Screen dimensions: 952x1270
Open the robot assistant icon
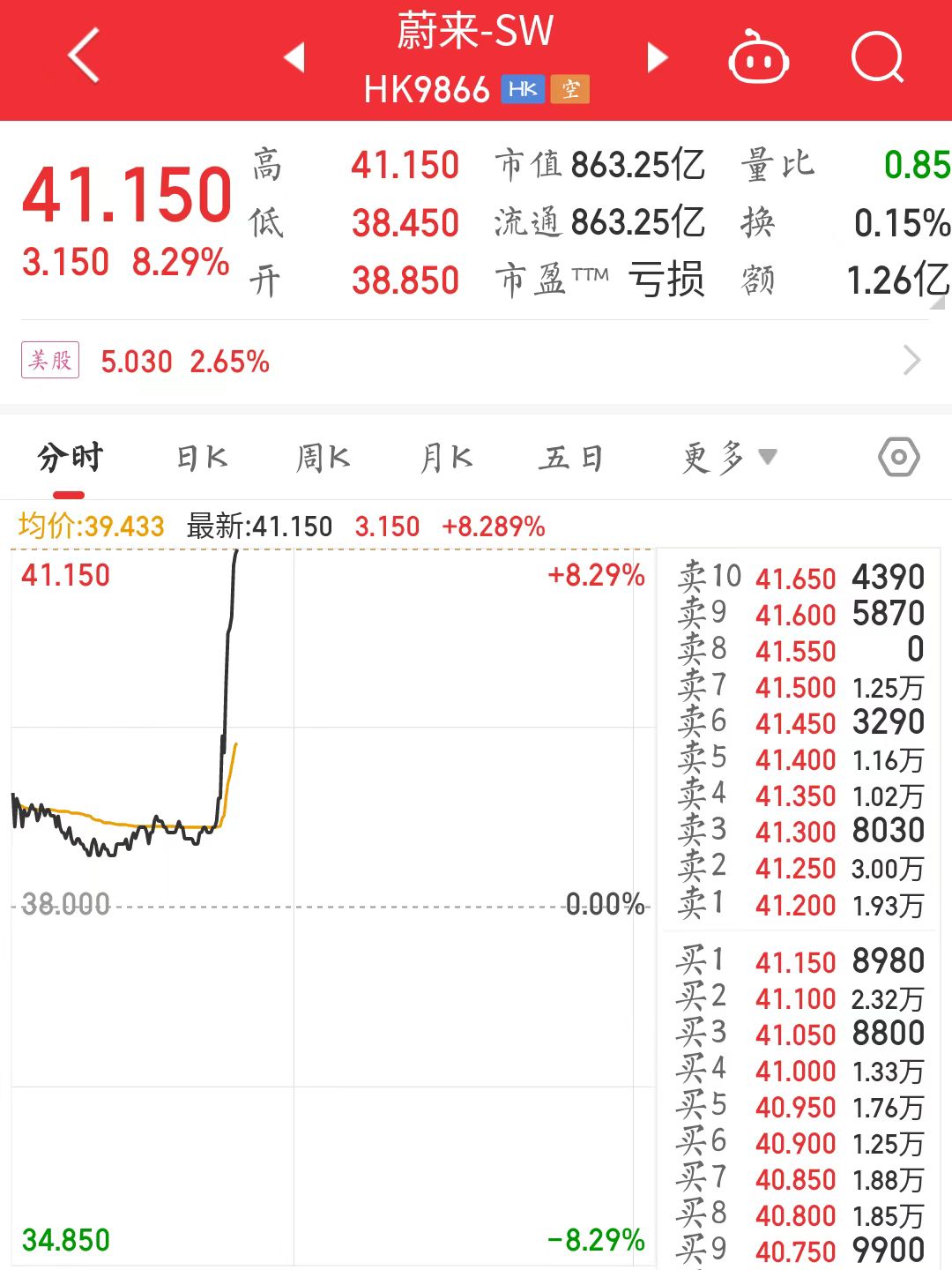point(758,58)
